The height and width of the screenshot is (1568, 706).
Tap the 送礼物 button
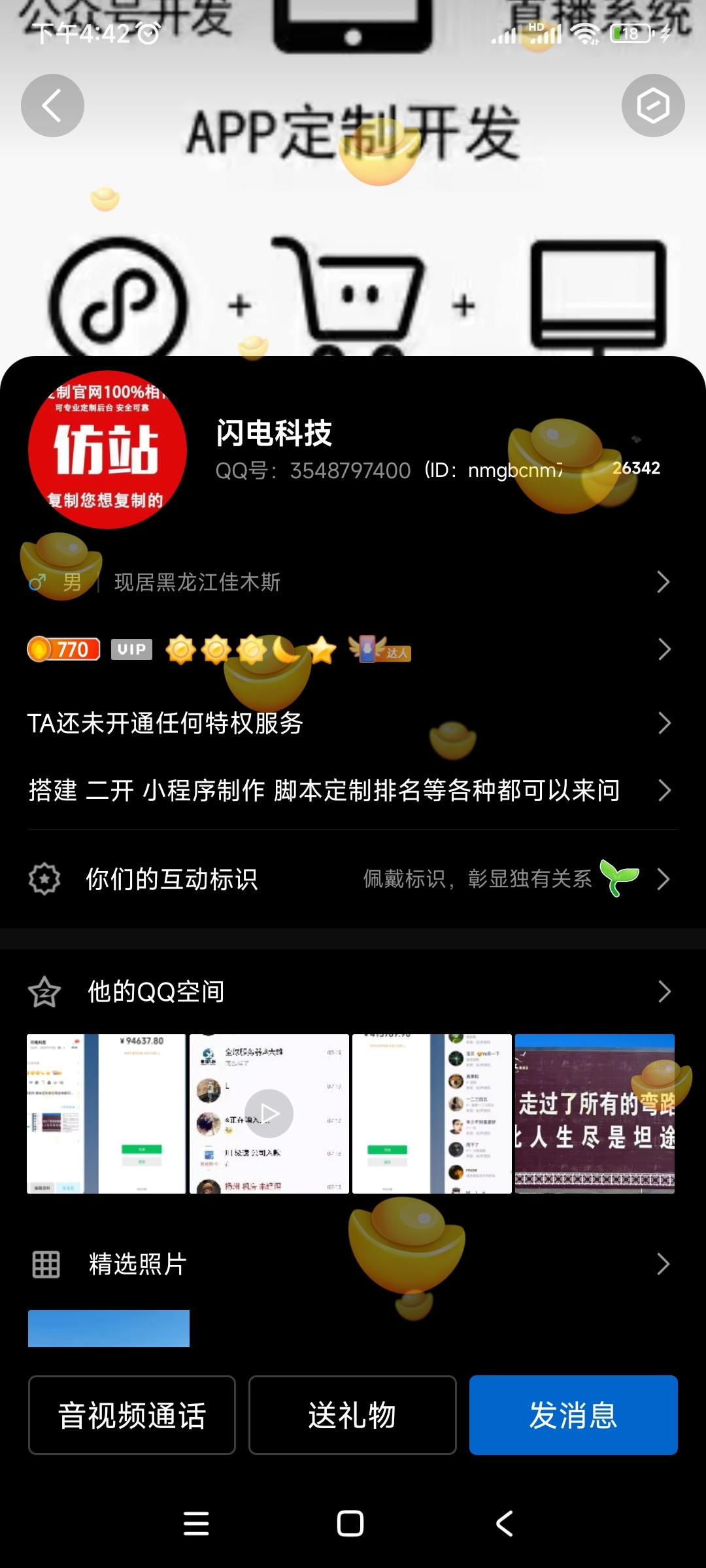point(352,1415)
